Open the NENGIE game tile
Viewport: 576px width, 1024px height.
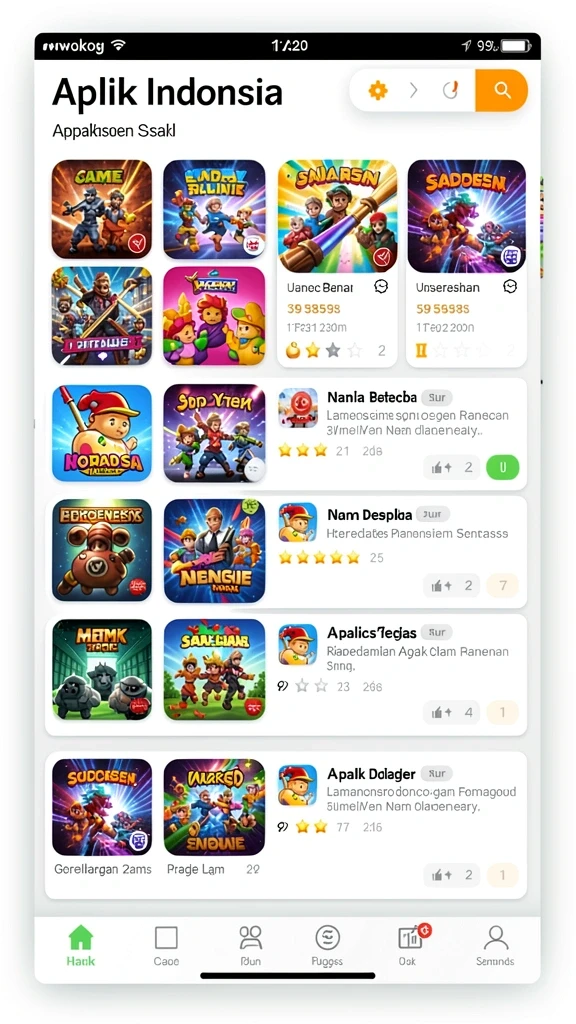coord(214,551)
